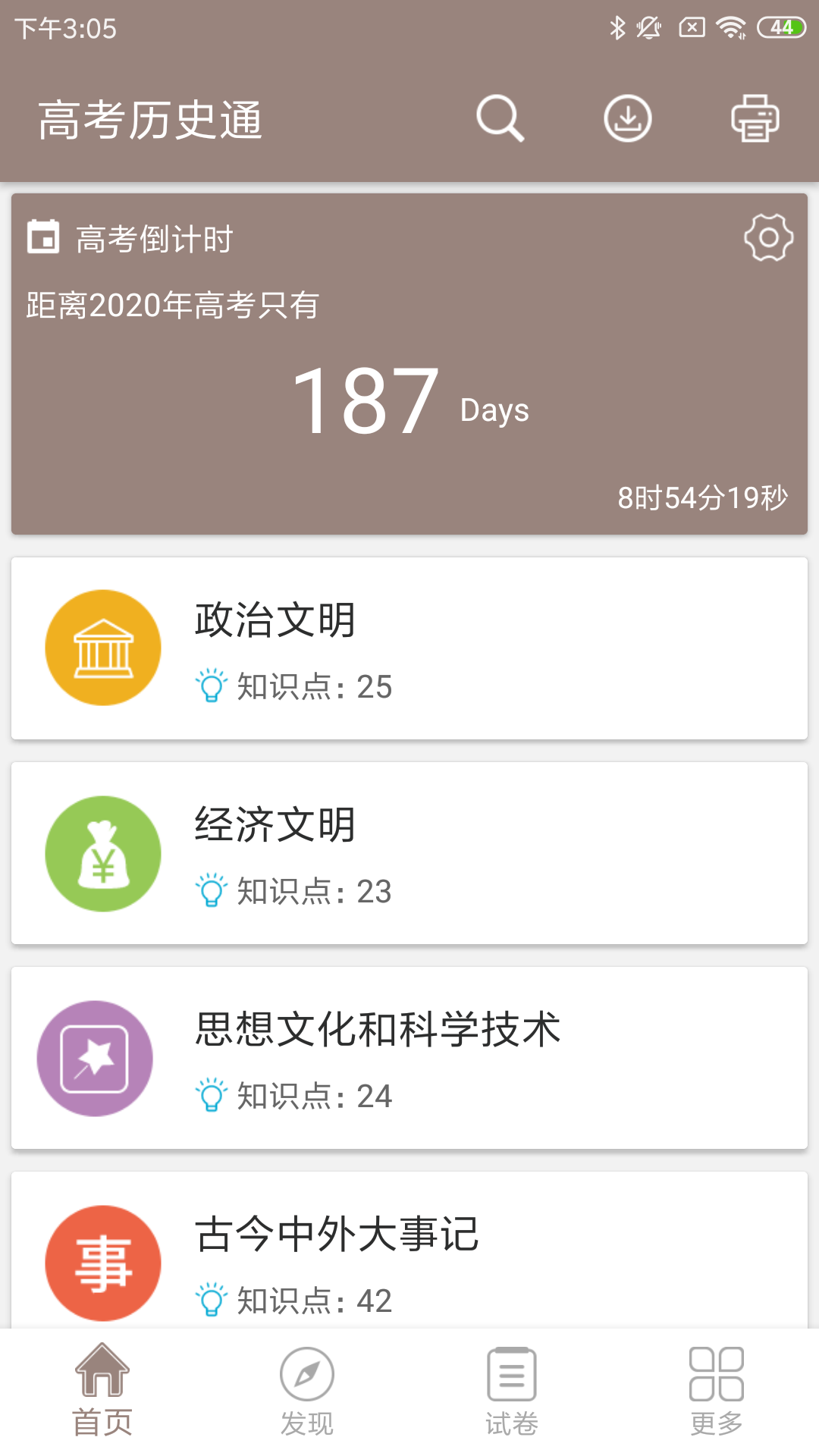819x1456 pixels.
Task: Tap the battery indicator in the status bar
Action: [783, 26]
